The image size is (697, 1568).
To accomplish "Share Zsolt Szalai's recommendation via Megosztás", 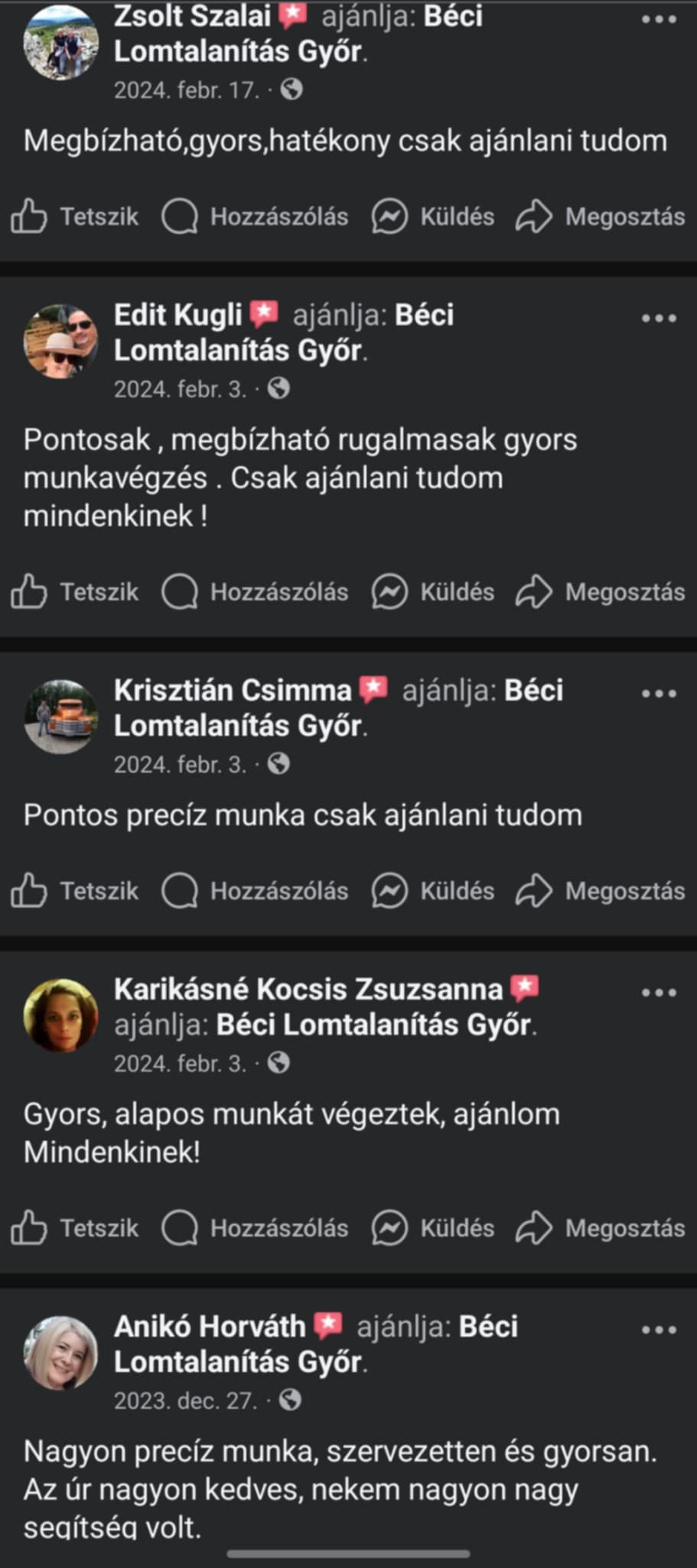I will tap(601, 217).
